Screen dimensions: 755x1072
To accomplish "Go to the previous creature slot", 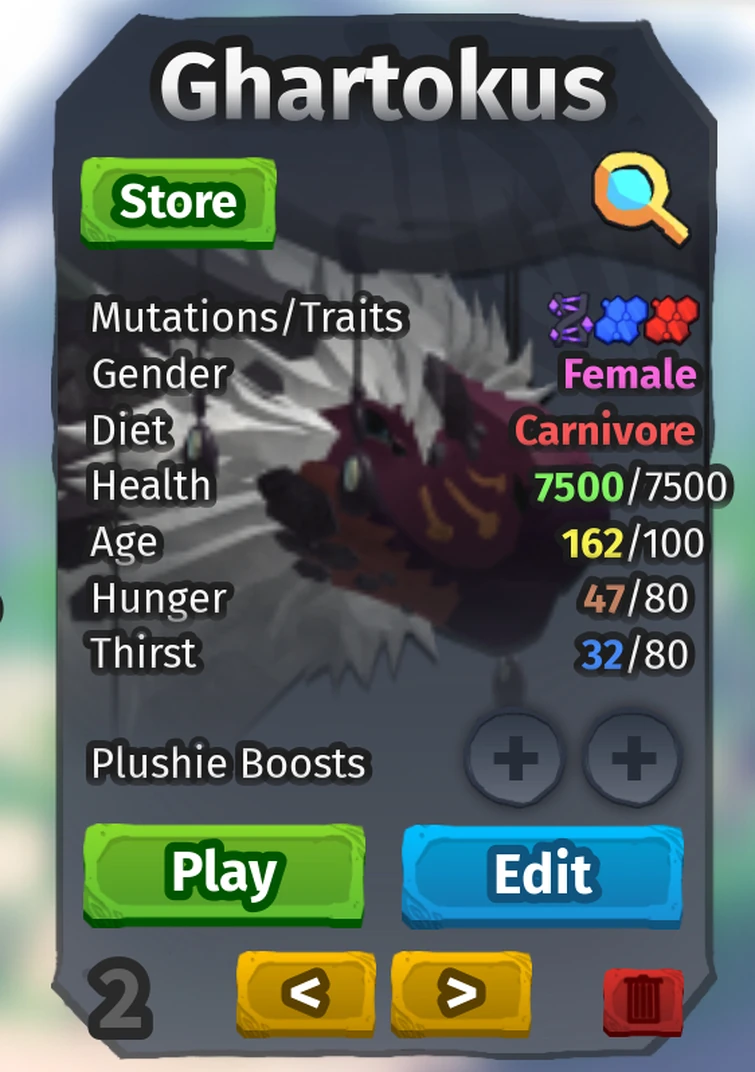I will 305,991.
